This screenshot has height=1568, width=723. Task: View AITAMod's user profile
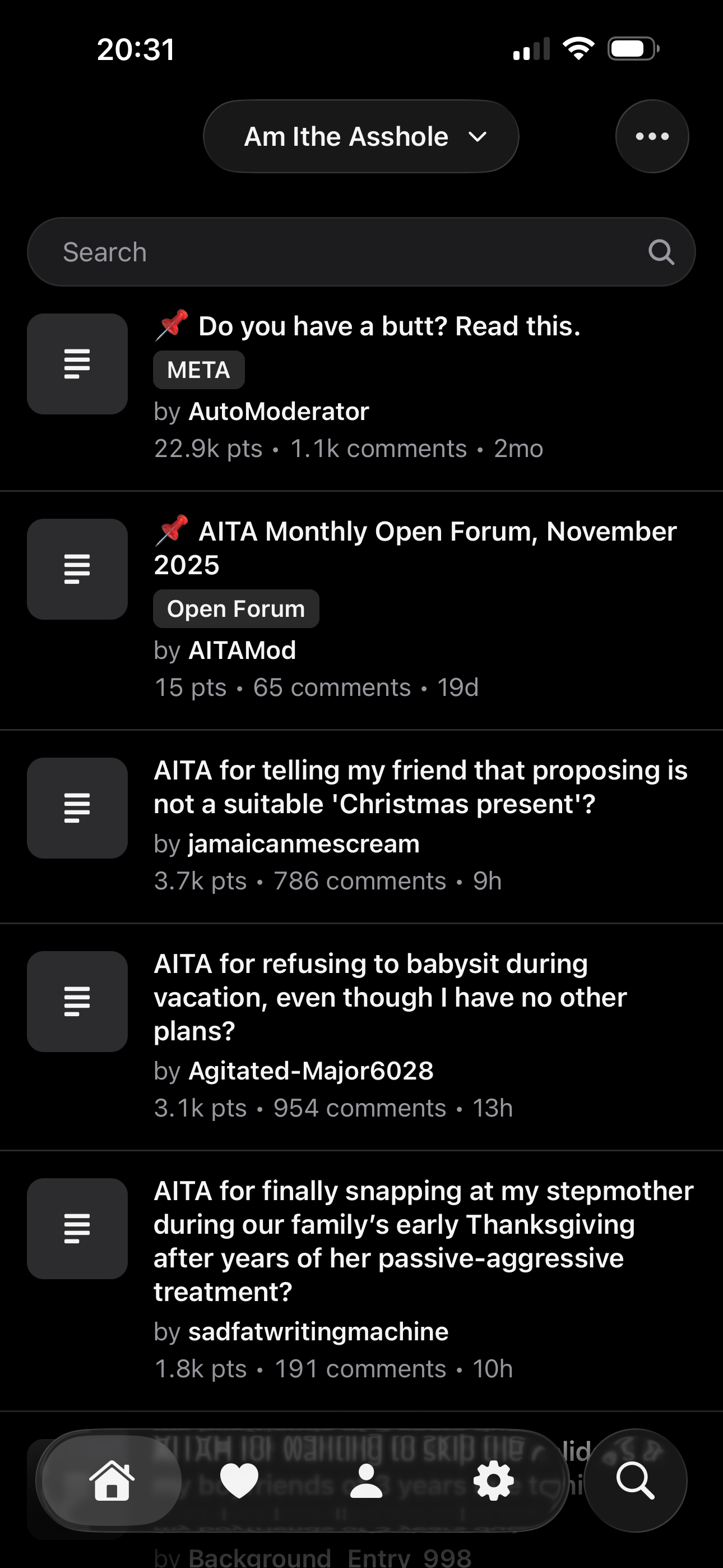(x=242, y=651)
